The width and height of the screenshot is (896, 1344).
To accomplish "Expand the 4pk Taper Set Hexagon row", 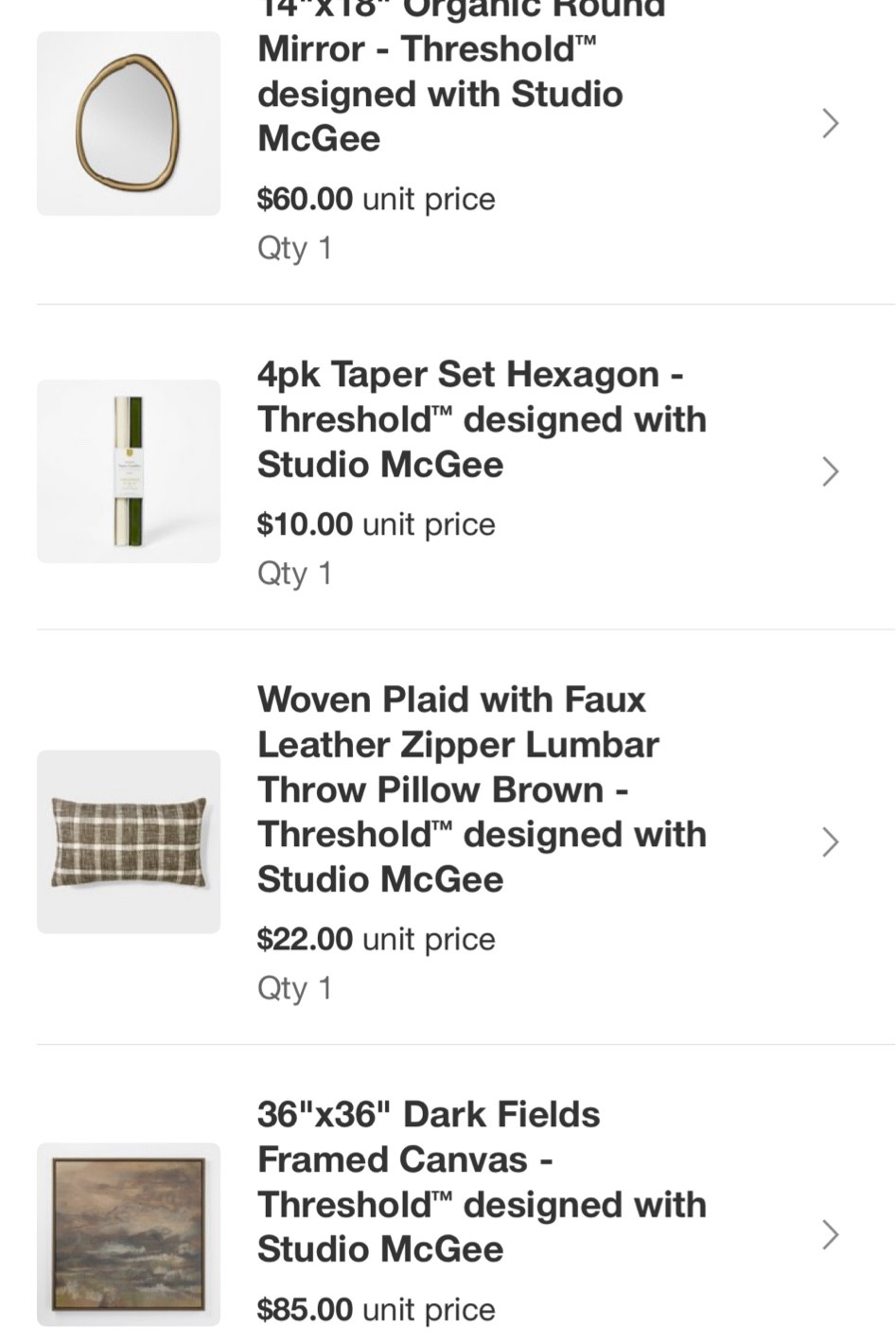I will click(x=830, y=470).
